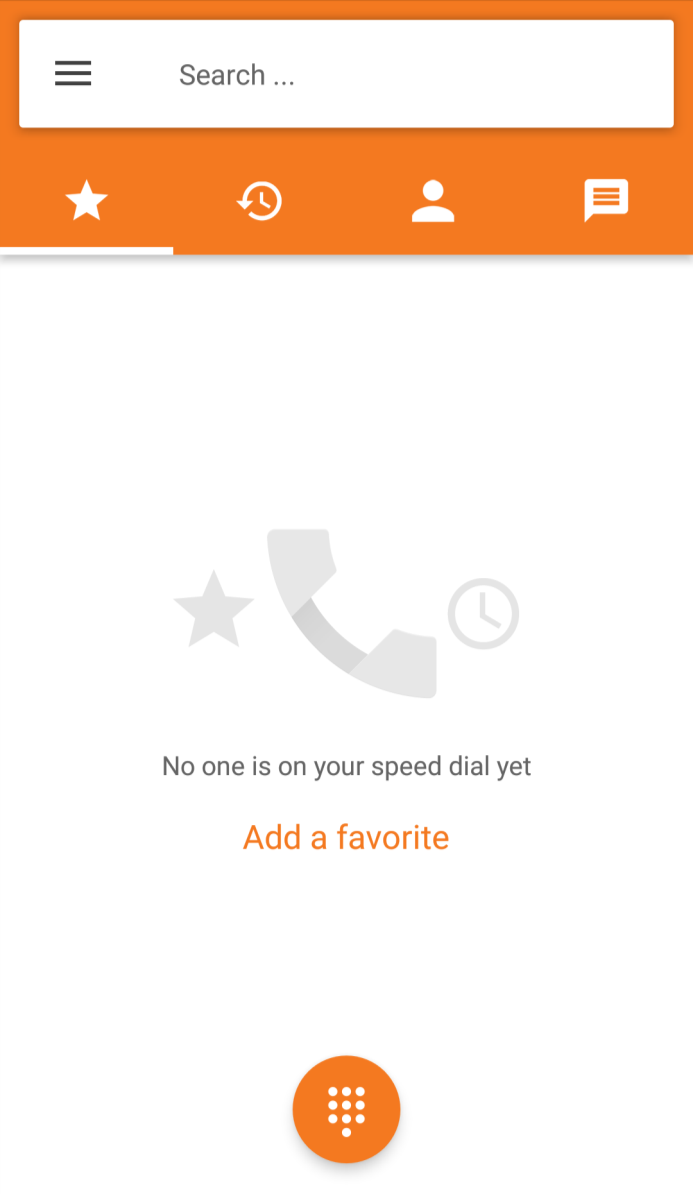
Task: Switch to the contacts tab
Action: (433, 202)
